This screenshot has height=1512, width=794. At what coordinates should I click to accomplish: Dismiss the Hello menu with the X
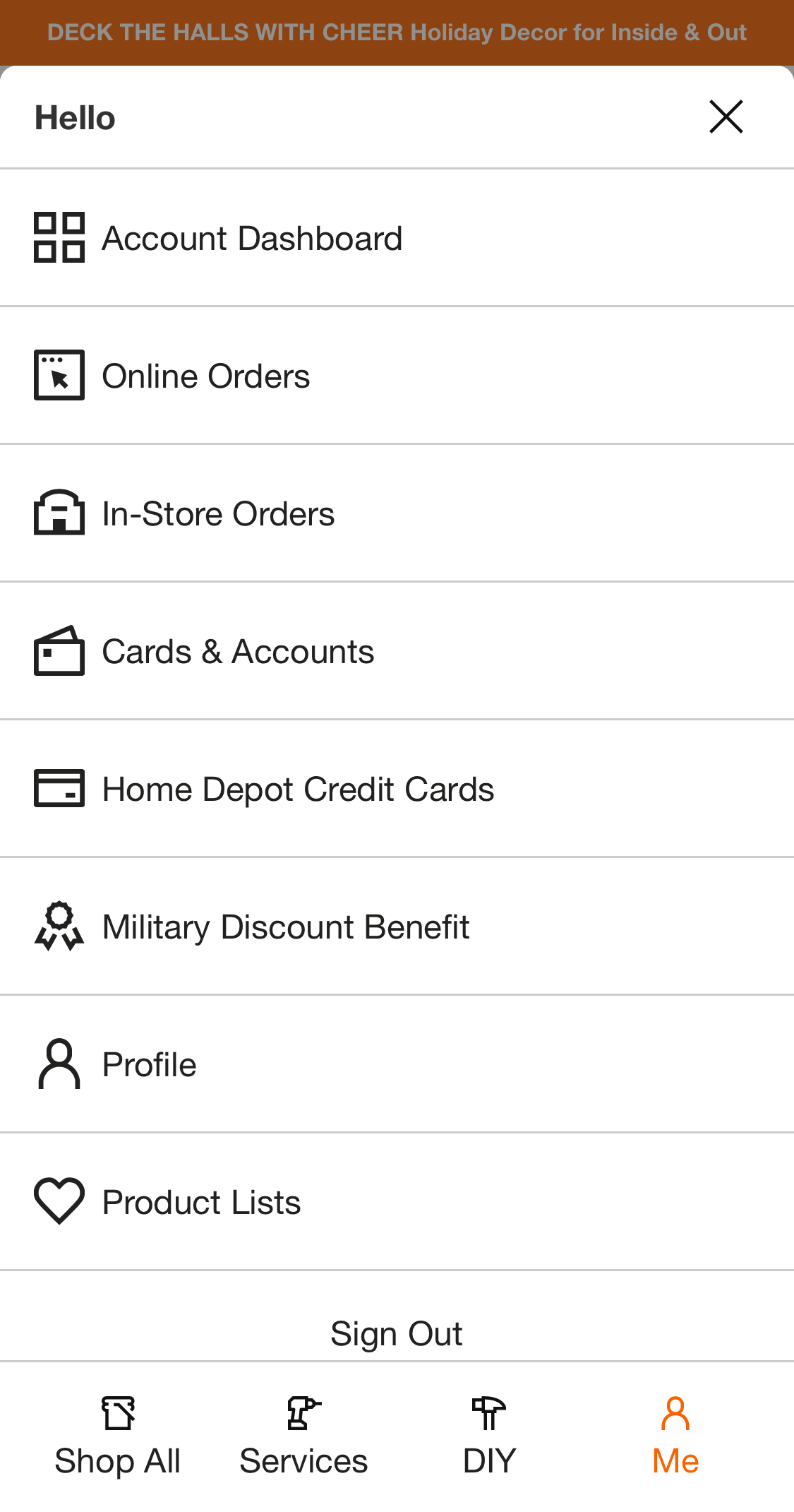point(726,117)
